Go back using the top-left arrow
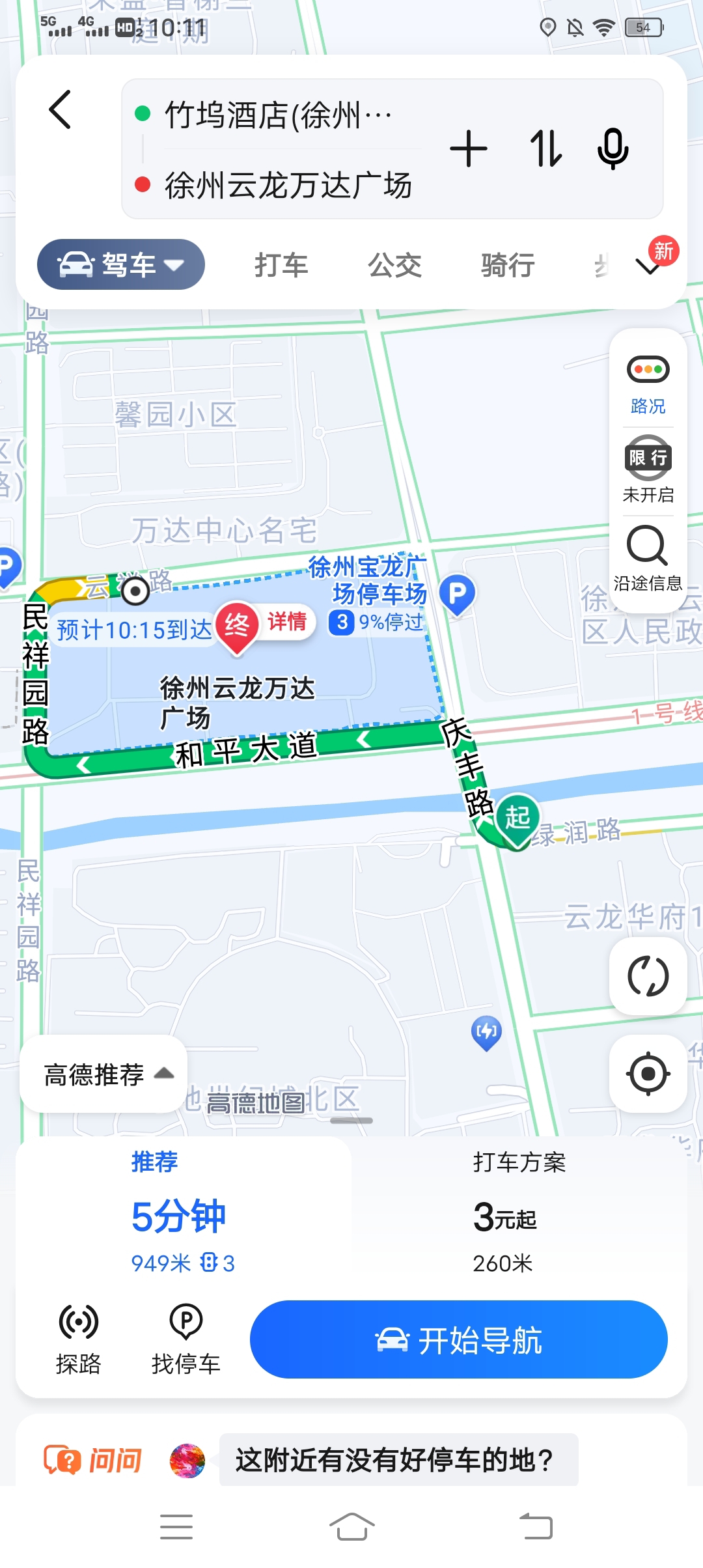703x1568 pixels. click(60, 109)
